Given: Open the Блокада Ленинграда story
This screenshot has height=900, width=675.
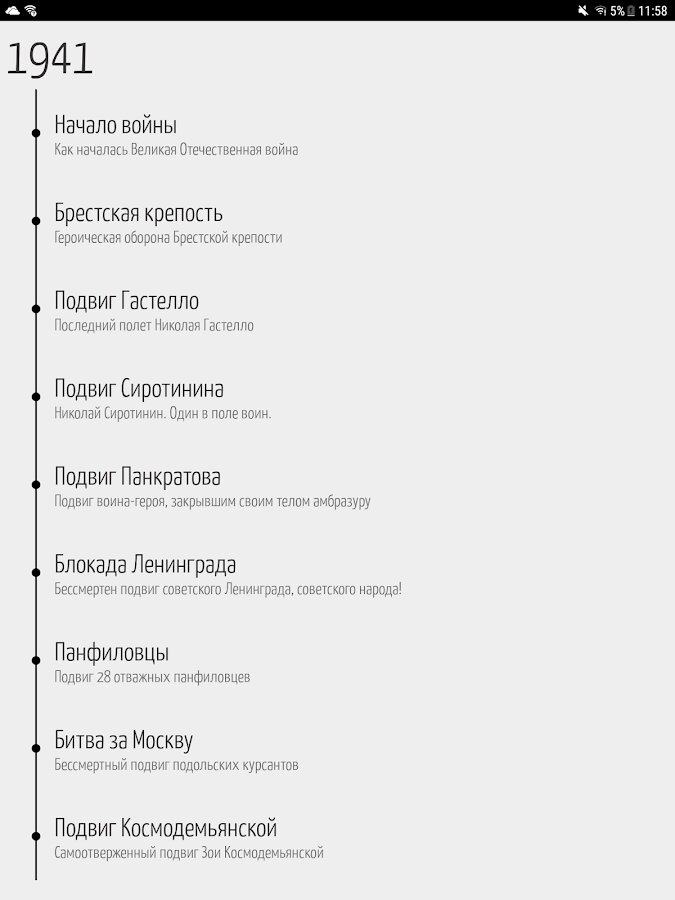Looking at the screenshot, I should pos(145,566).
